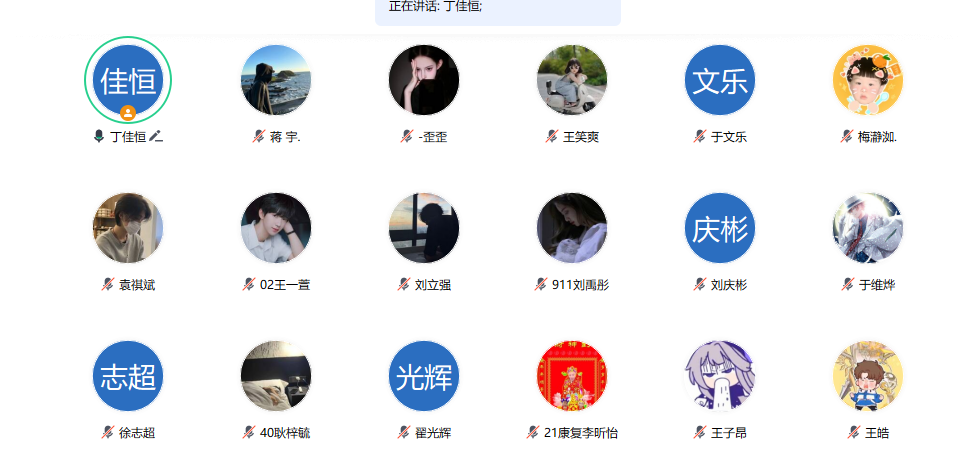Open 911刘禹彤's tile

click(572, 228)
